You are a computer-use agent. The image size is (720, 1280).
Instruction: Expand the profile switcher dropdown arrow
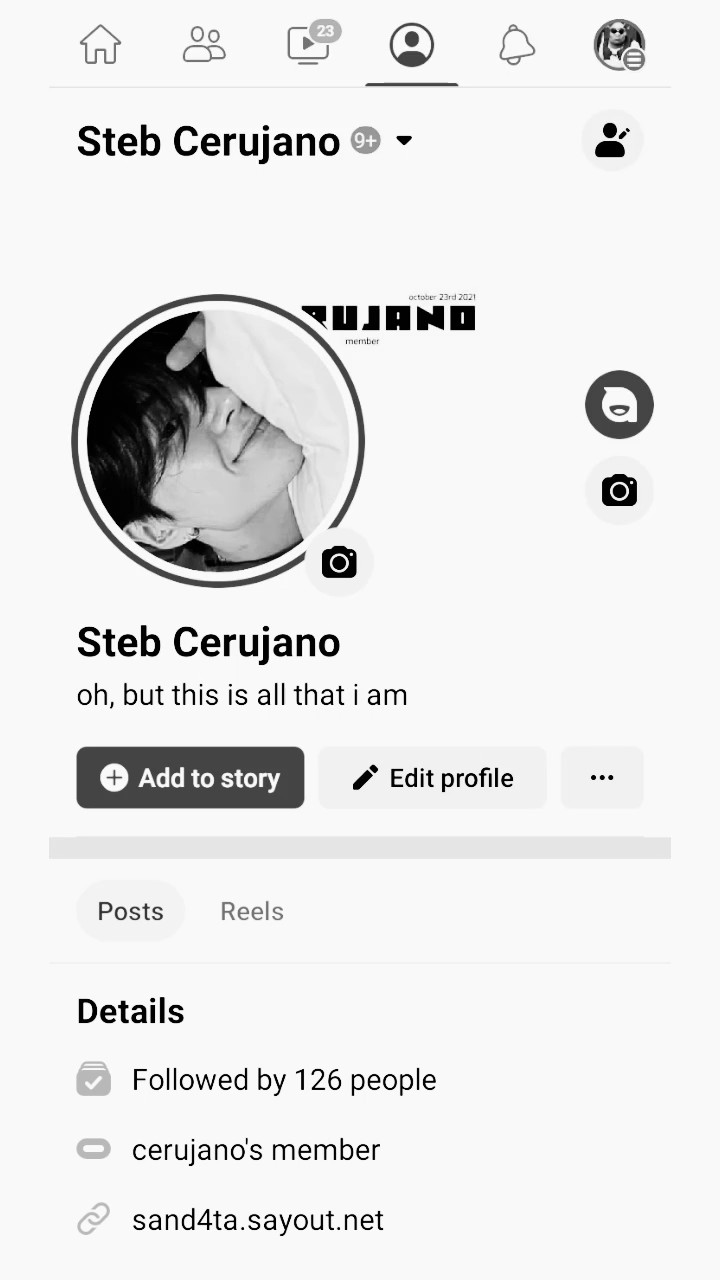404,141
